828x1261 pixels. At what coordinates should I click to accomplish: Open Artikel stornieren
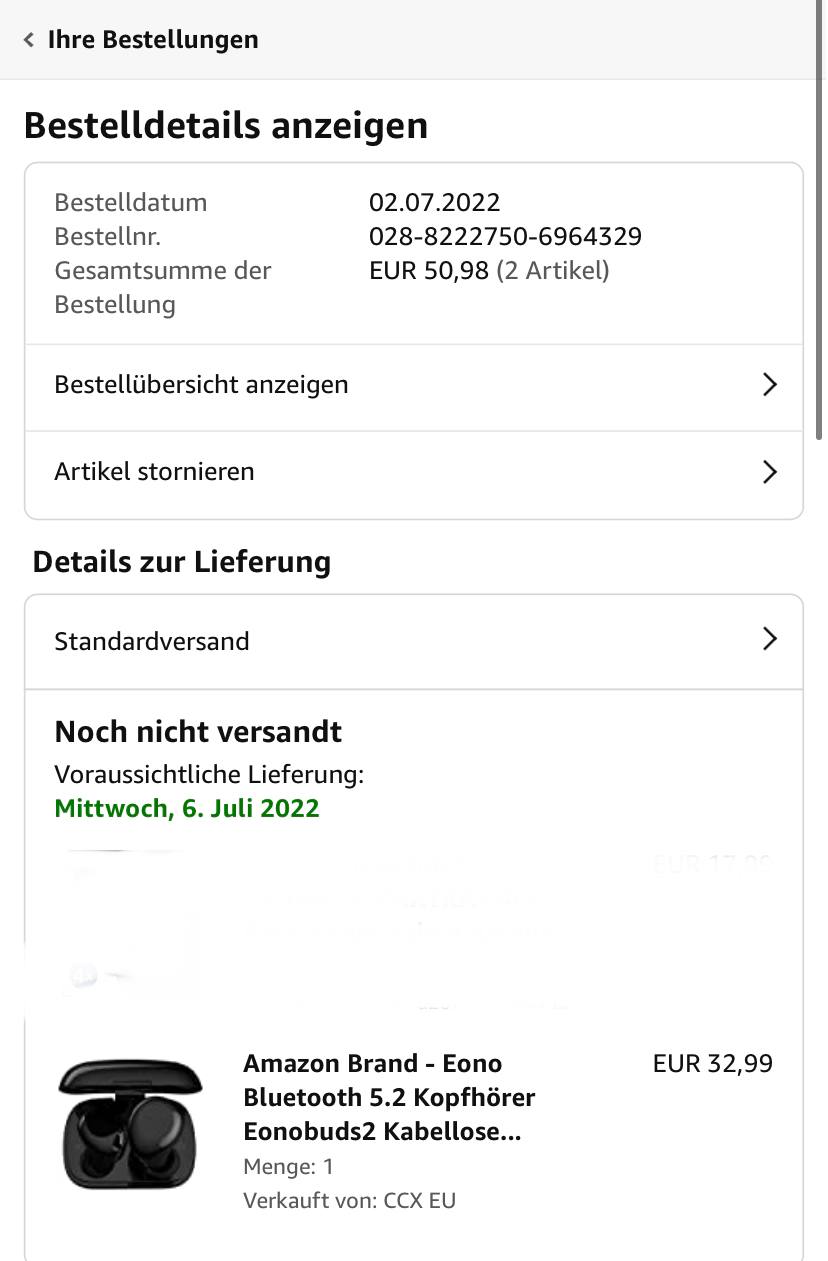[413, 472]
